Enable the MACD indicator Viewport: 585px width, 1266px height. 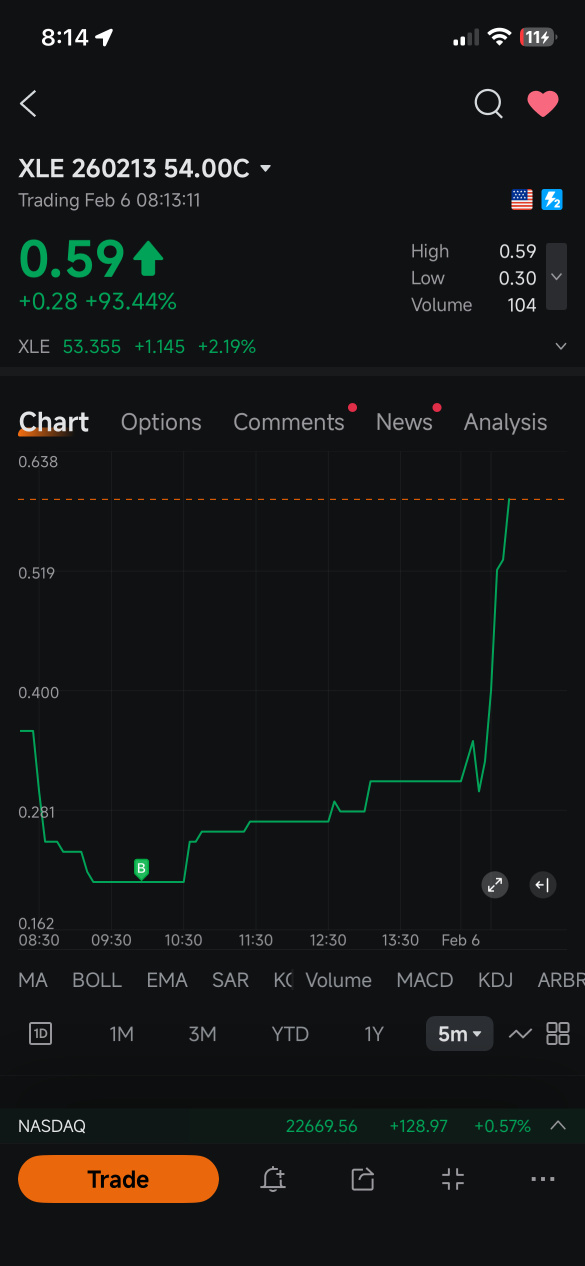click(425, 980)
